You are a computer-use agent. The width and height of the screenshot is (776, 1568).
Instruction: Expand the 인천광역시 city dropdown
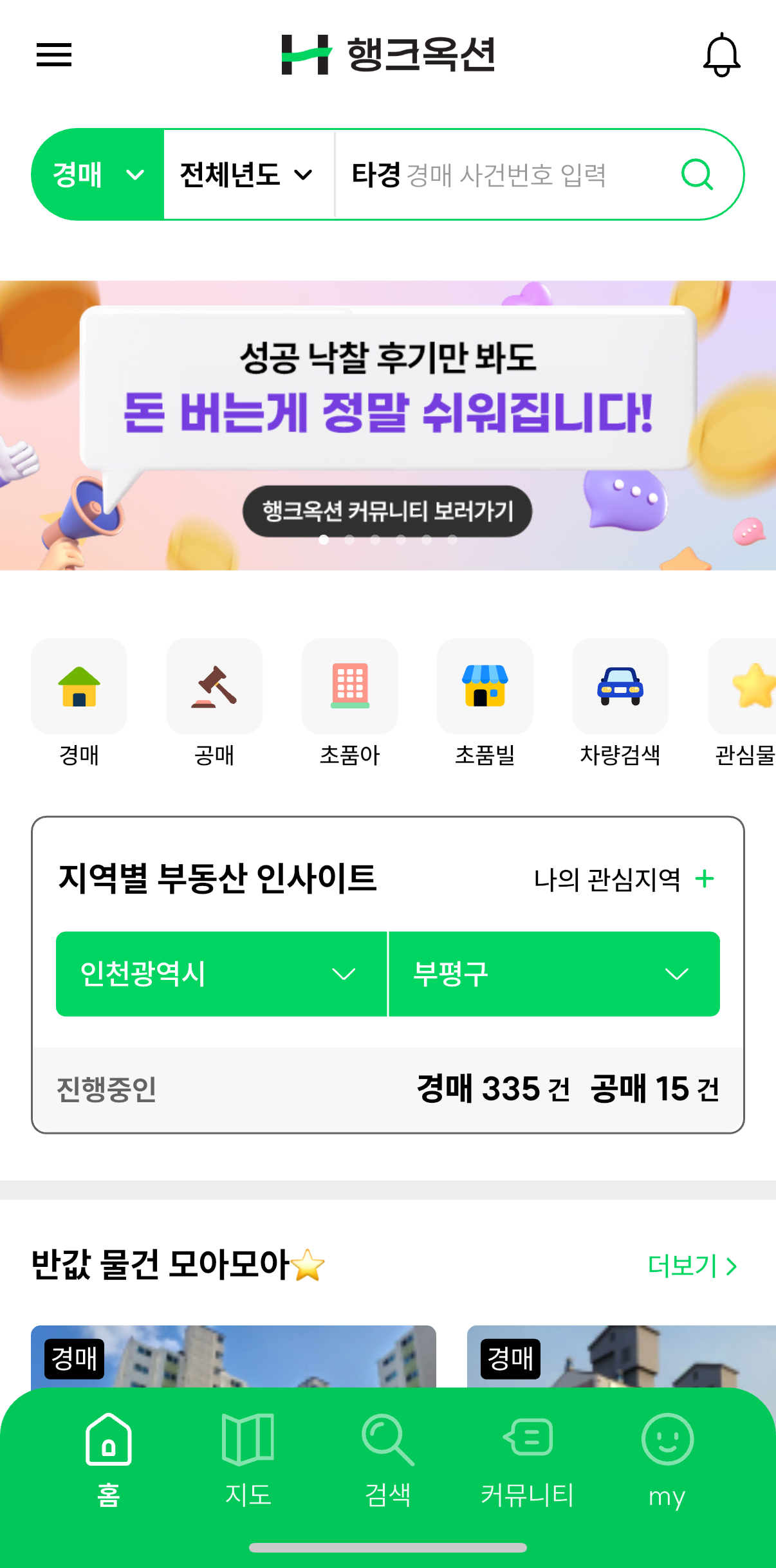click(221, 974)
